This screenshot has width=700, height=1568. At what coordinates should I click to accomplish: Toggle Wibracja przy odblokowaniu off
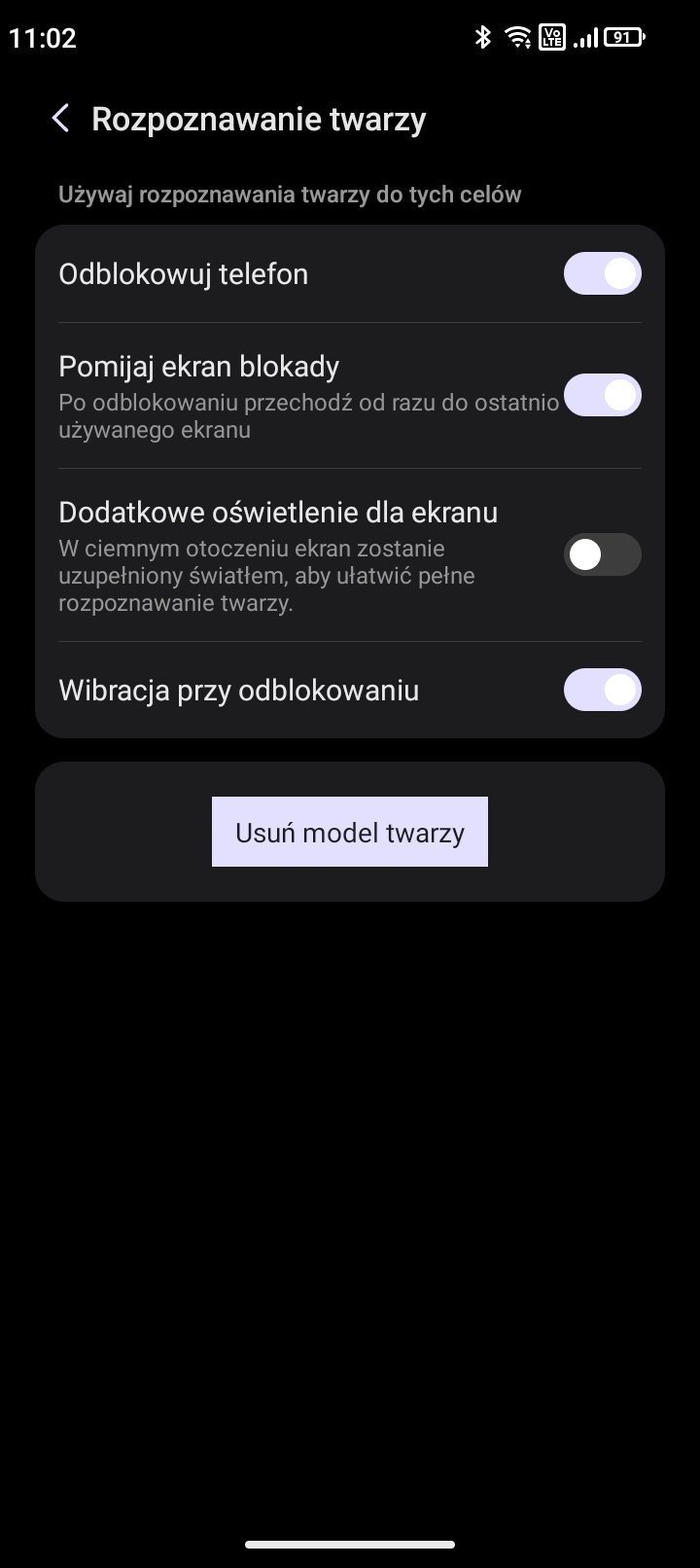pos(602,690)
